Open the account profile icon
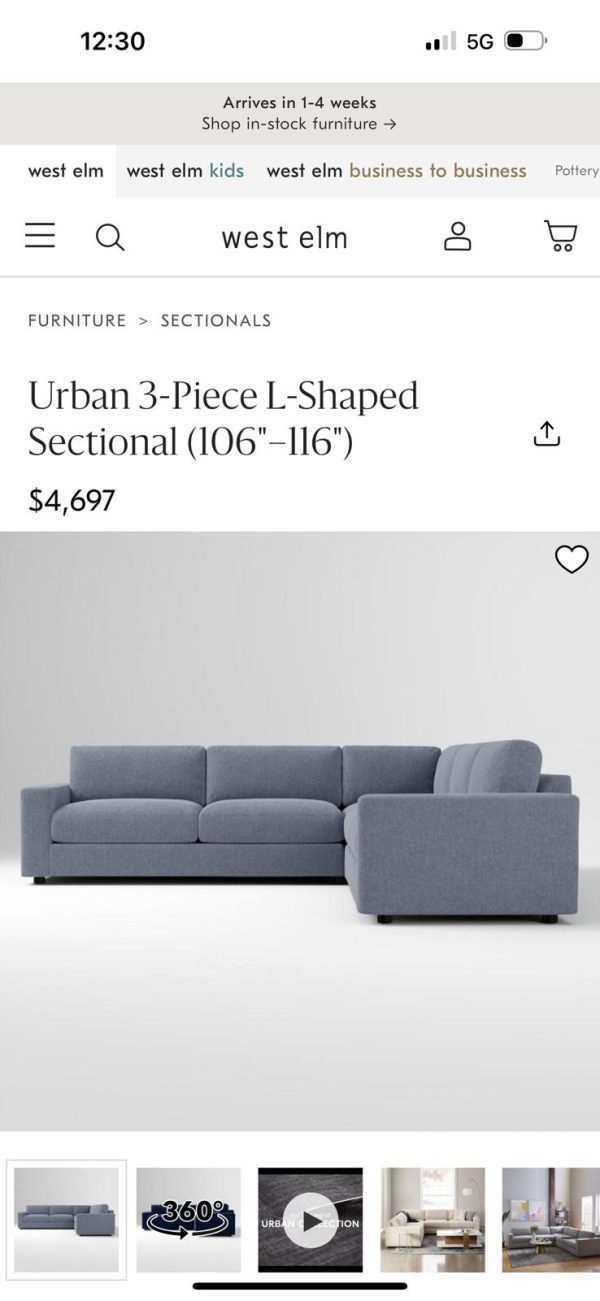Image resolution: width=600 pixels, height=1301 pixels. pyautogui.click(x=458, y=236)
